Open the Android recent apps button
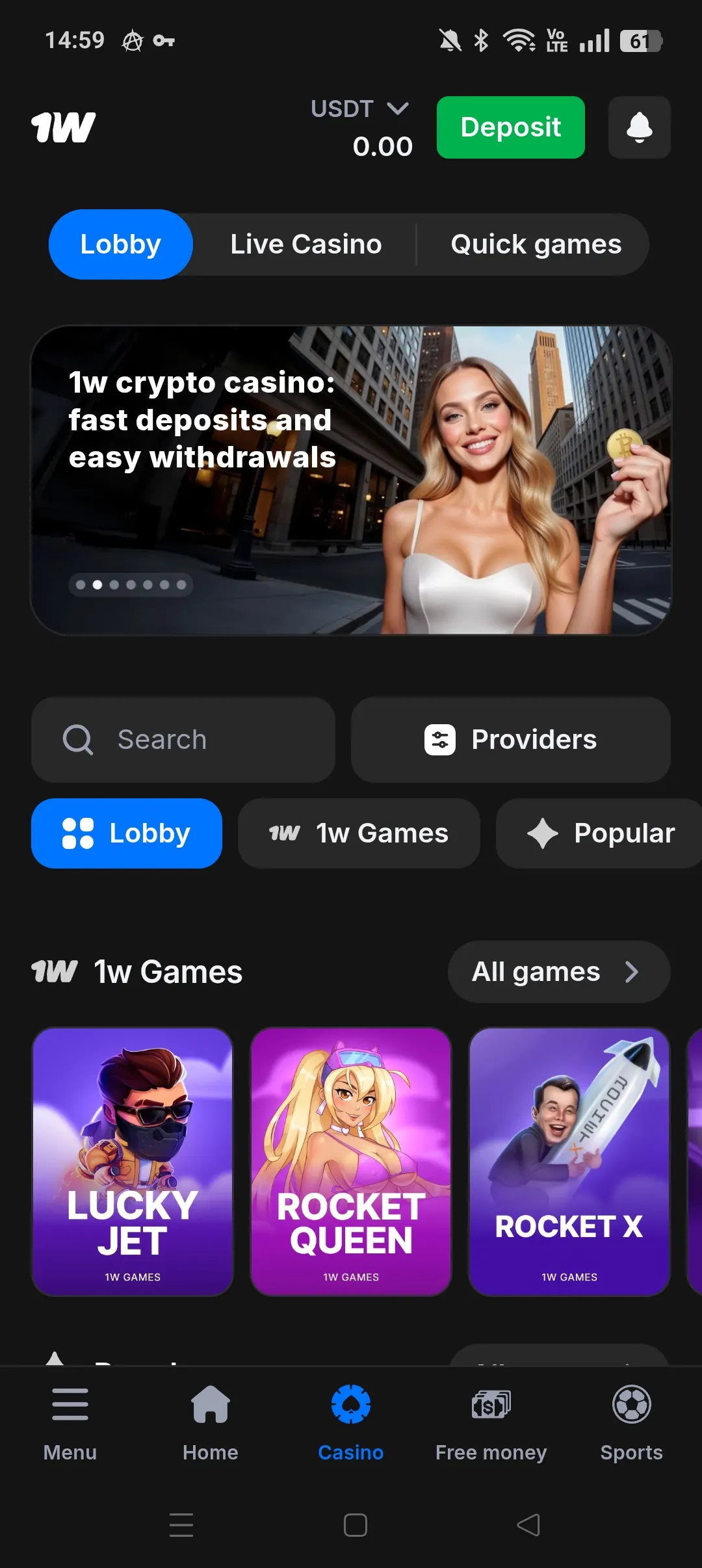Viewport: 702px width, 1568px height. click(x=182, y=1526)
